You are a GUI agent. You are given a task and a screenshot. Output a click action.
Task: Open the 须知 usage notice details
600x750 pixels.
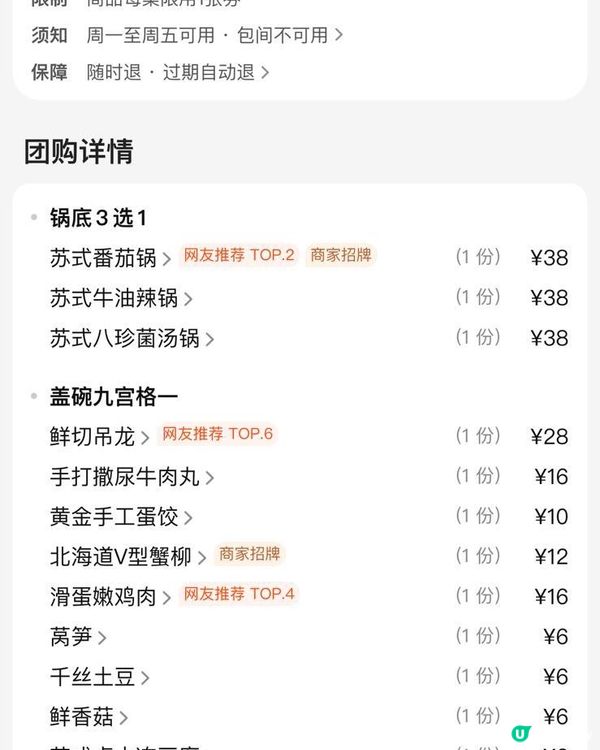coord(214,35)
